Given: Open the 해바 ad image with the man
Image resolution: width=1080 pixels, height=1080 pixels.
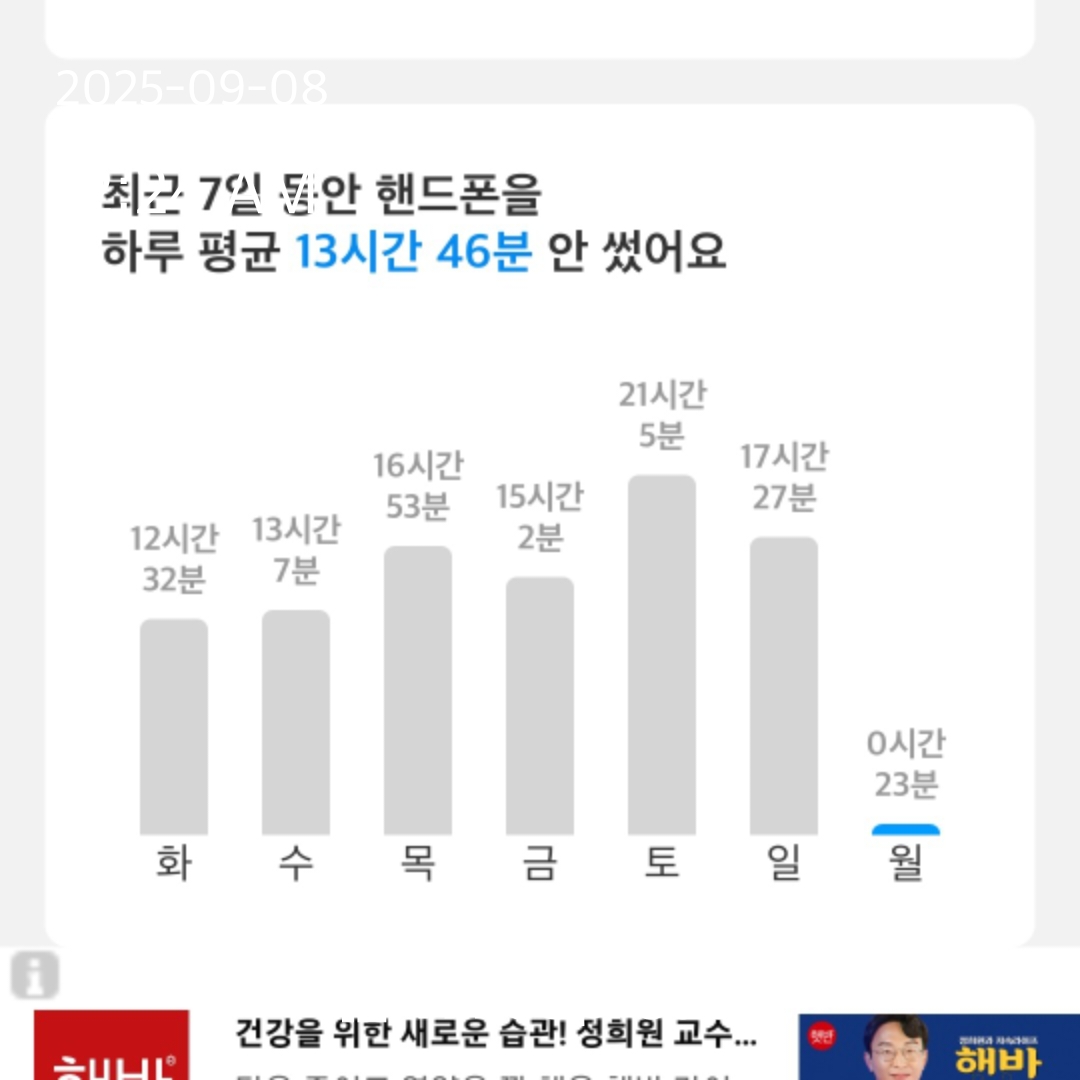Looking at the screenshot, I should coord(938,1047).
